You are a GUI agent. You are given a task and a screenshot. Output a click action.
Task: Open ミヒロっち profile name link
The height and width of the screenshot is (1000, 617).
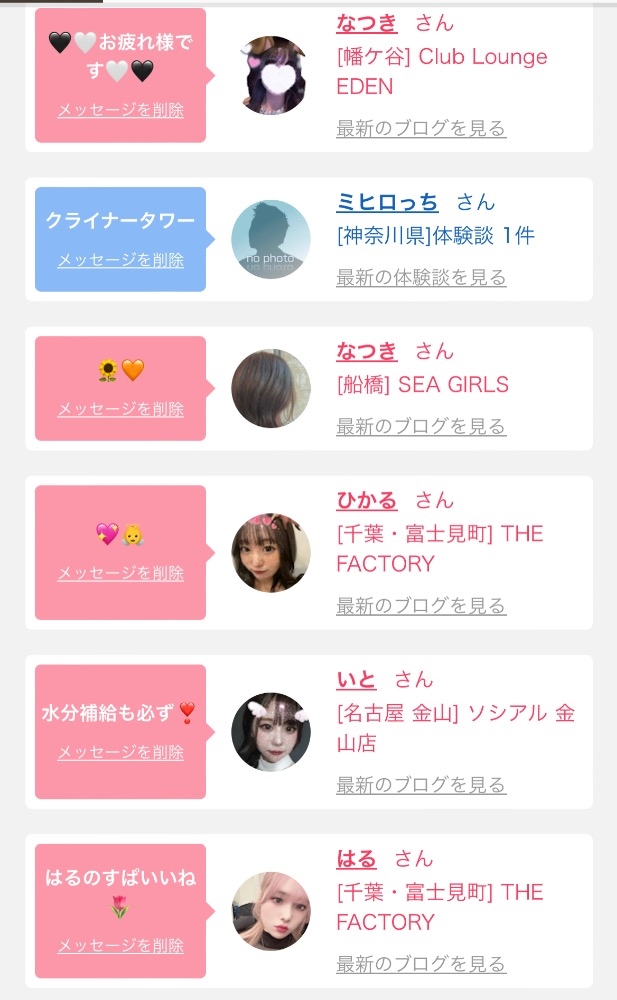(387, 202)
